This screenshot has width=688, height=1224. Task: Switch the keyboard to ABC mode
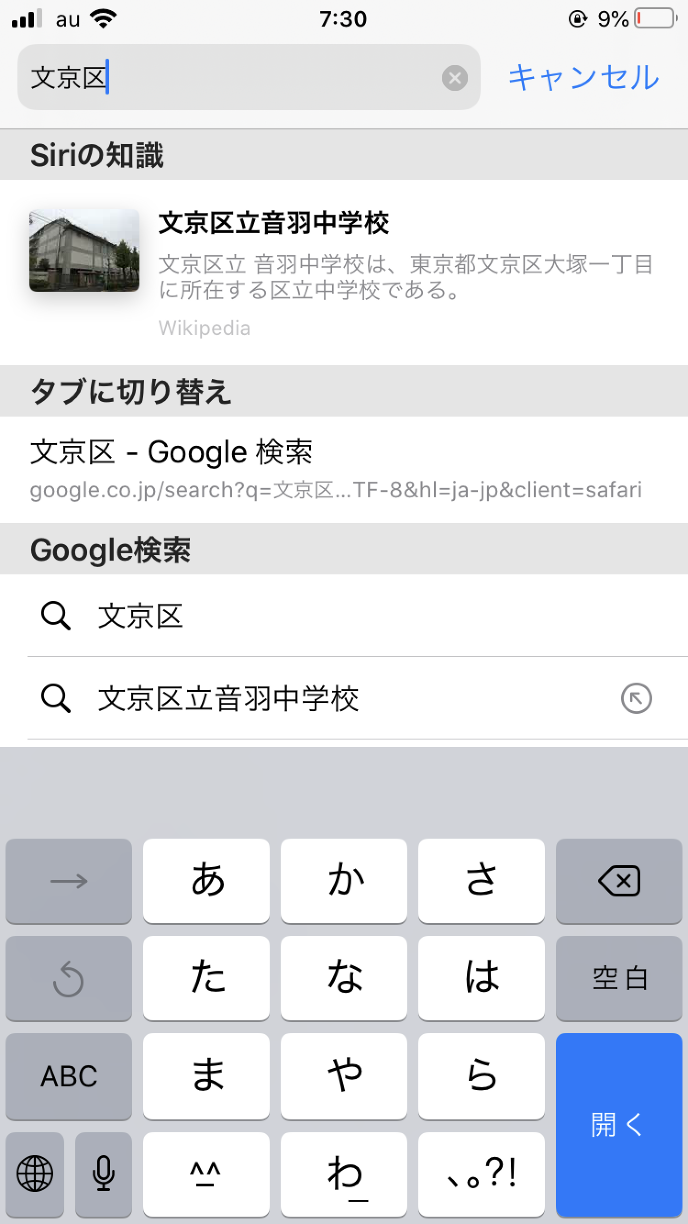click(69, 1076)
